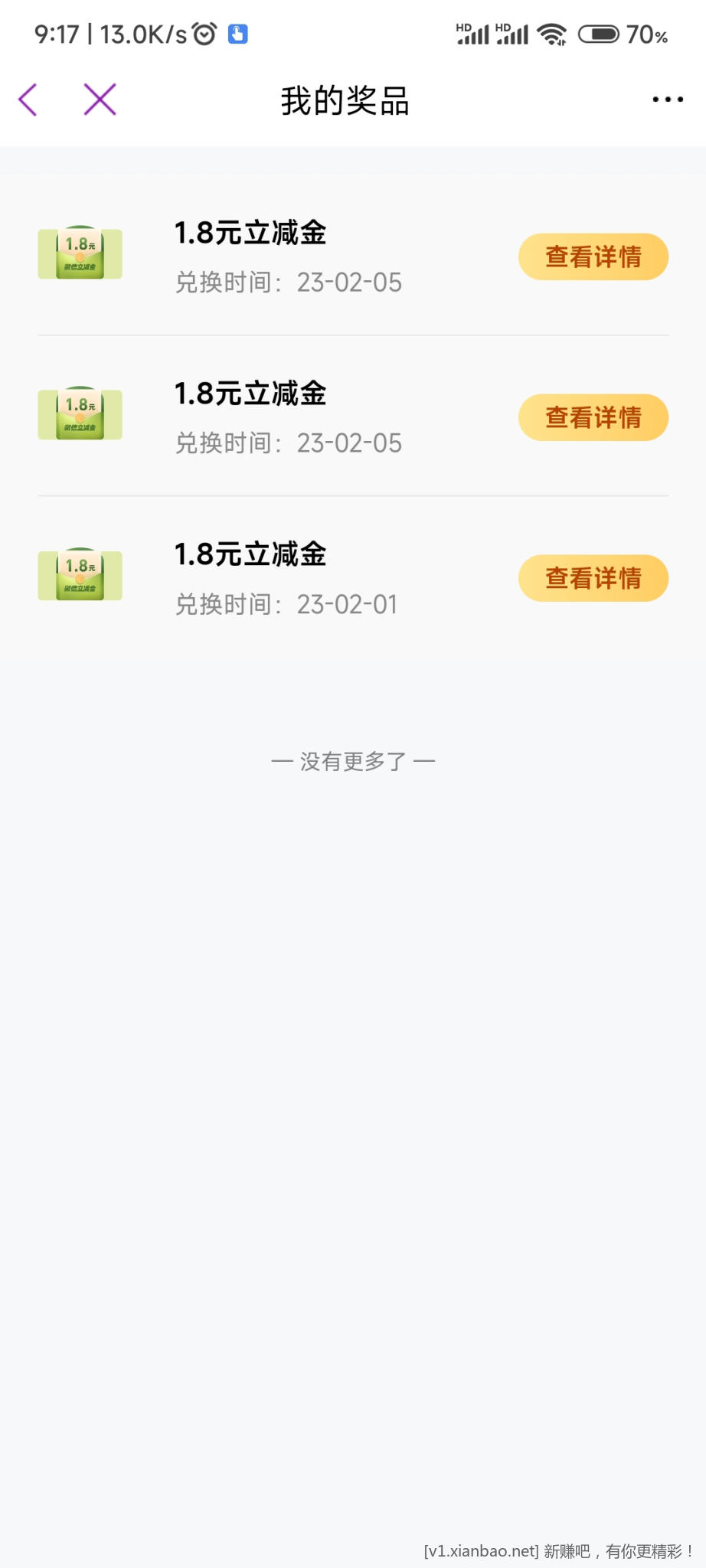View 查看详情 for prize redeemed 23-02-01
Screen dimensions: 706x1568
(x=593, y=578)
